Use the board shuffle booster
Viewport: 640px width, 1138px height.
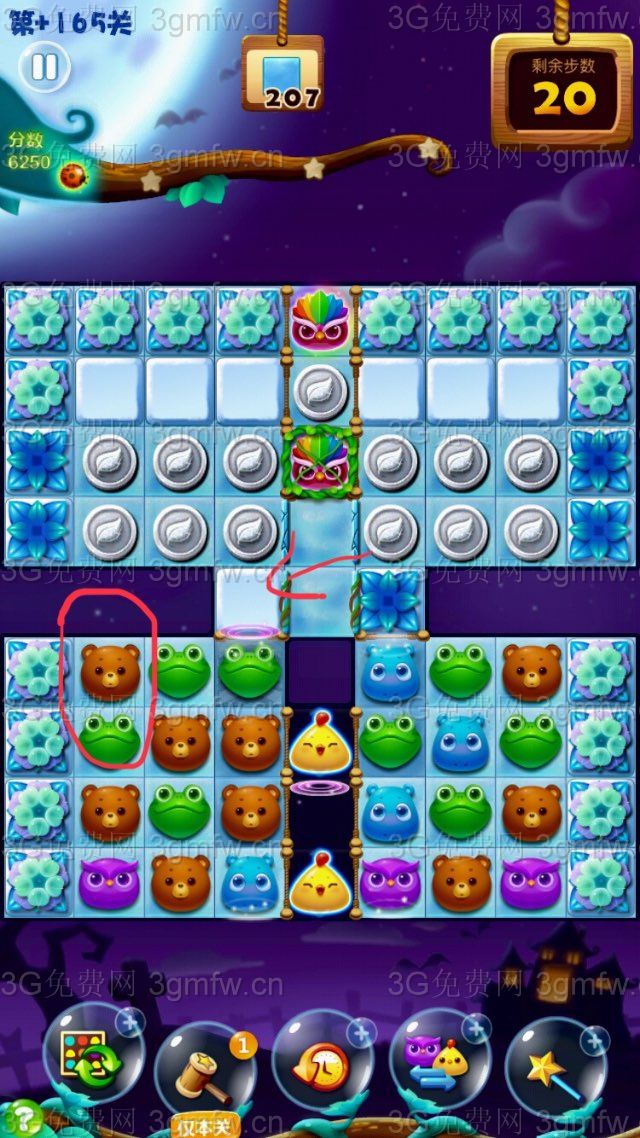[x=90, y=1054]
